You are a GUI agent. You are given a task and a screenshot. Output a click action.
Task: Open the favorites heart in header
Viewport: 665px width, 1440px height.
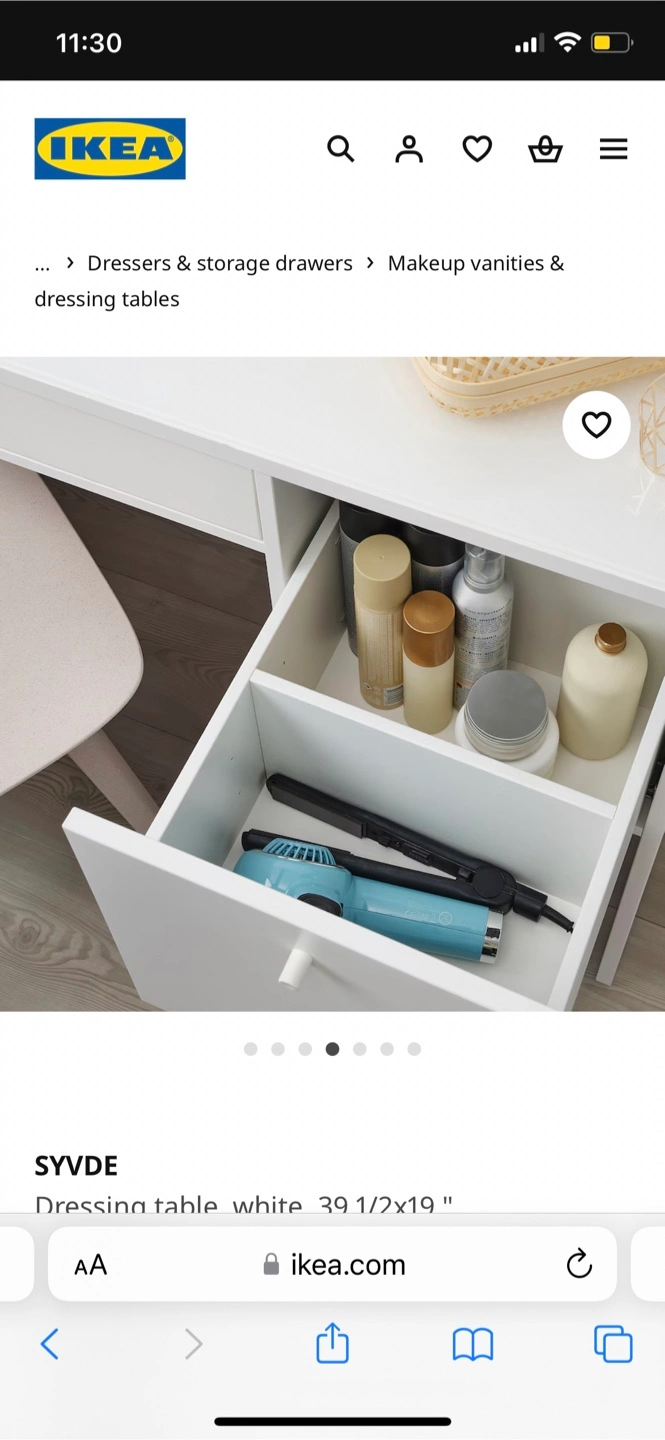(477, 149)
